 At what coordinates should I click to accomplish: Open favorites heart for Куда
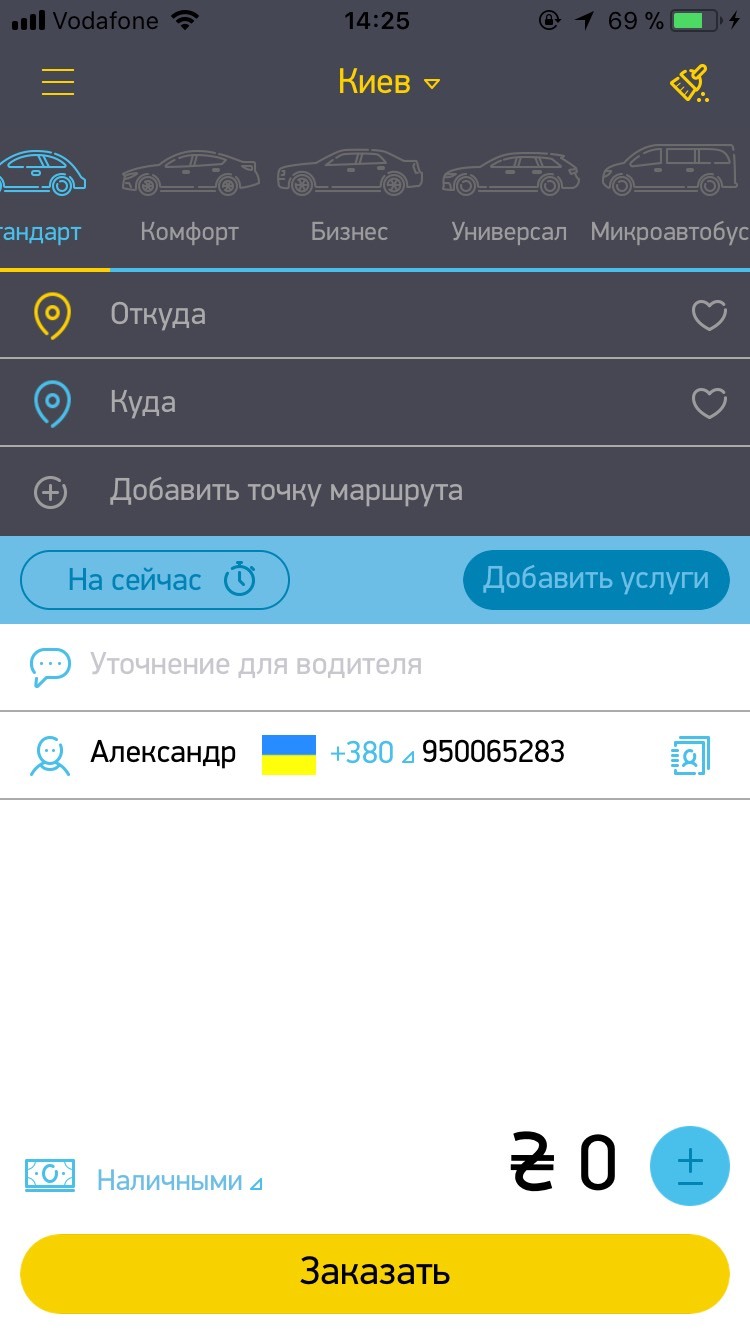[709, 404]
